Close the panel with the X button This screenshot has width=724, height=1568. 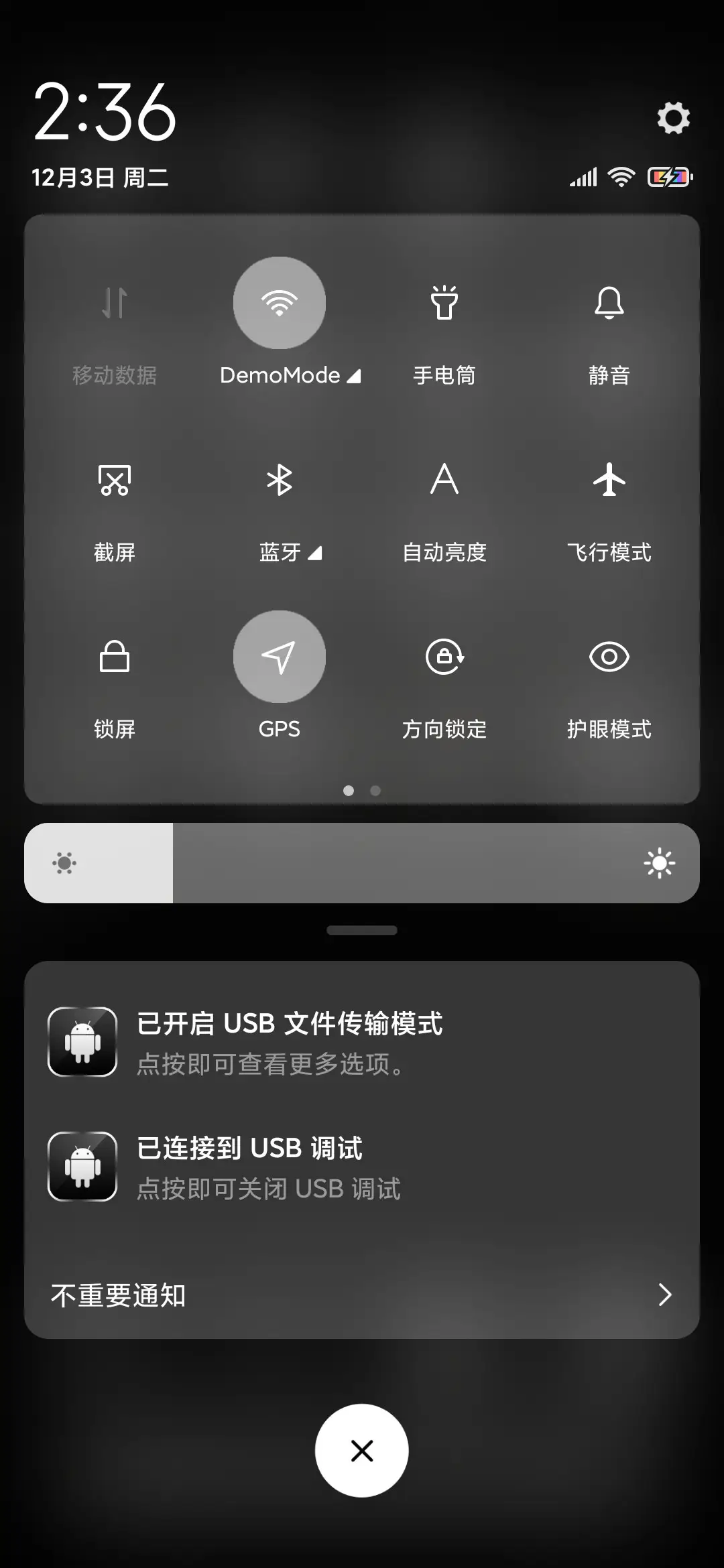362,1450
